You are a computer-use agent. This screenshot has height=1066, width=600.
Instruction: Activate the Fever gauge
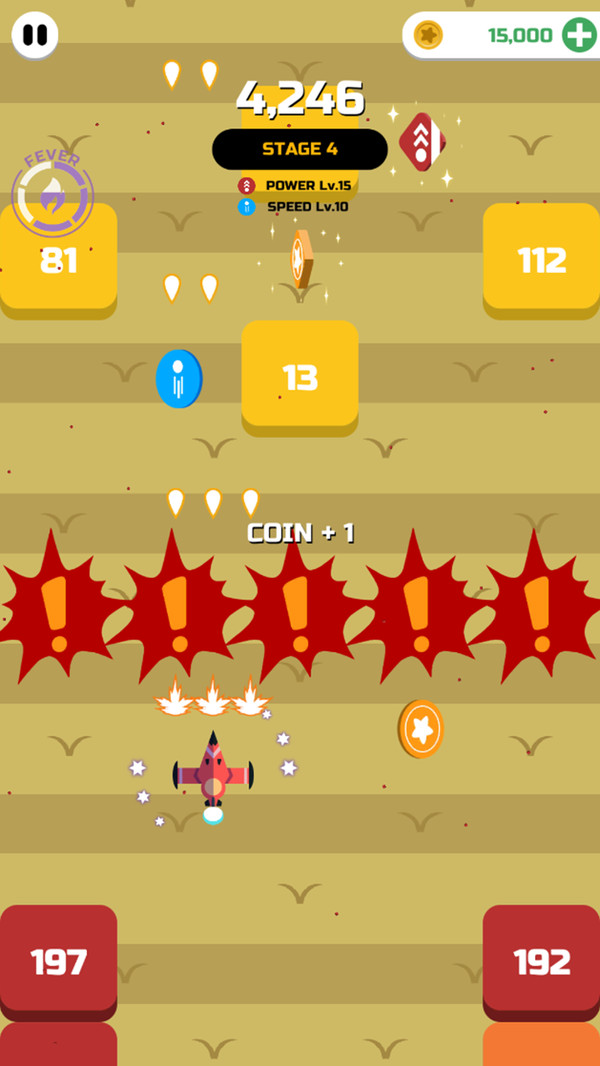pyautogui.click(x=52, y=193)
